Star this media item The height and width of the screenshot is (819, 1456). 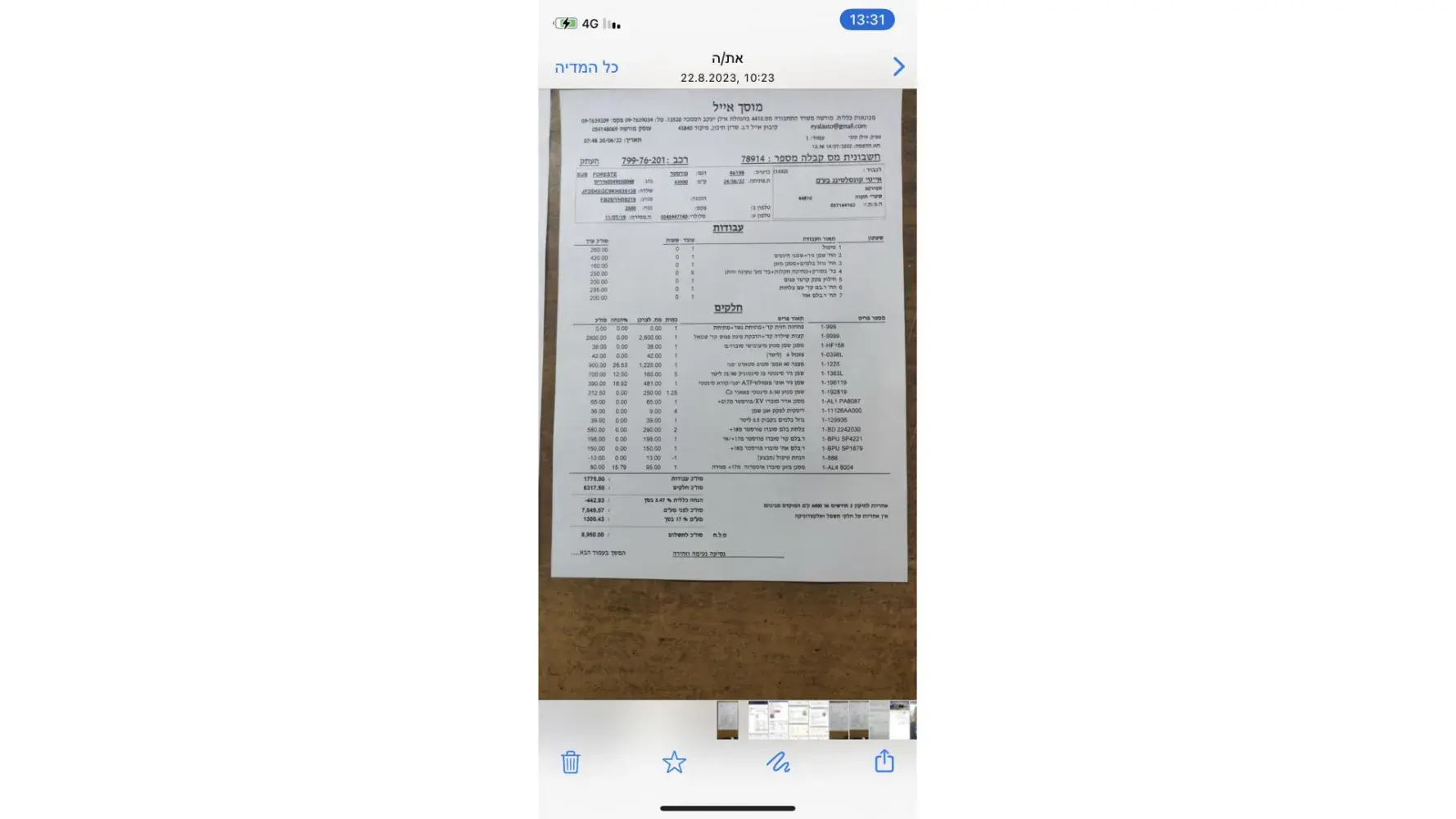click(674, 762)
